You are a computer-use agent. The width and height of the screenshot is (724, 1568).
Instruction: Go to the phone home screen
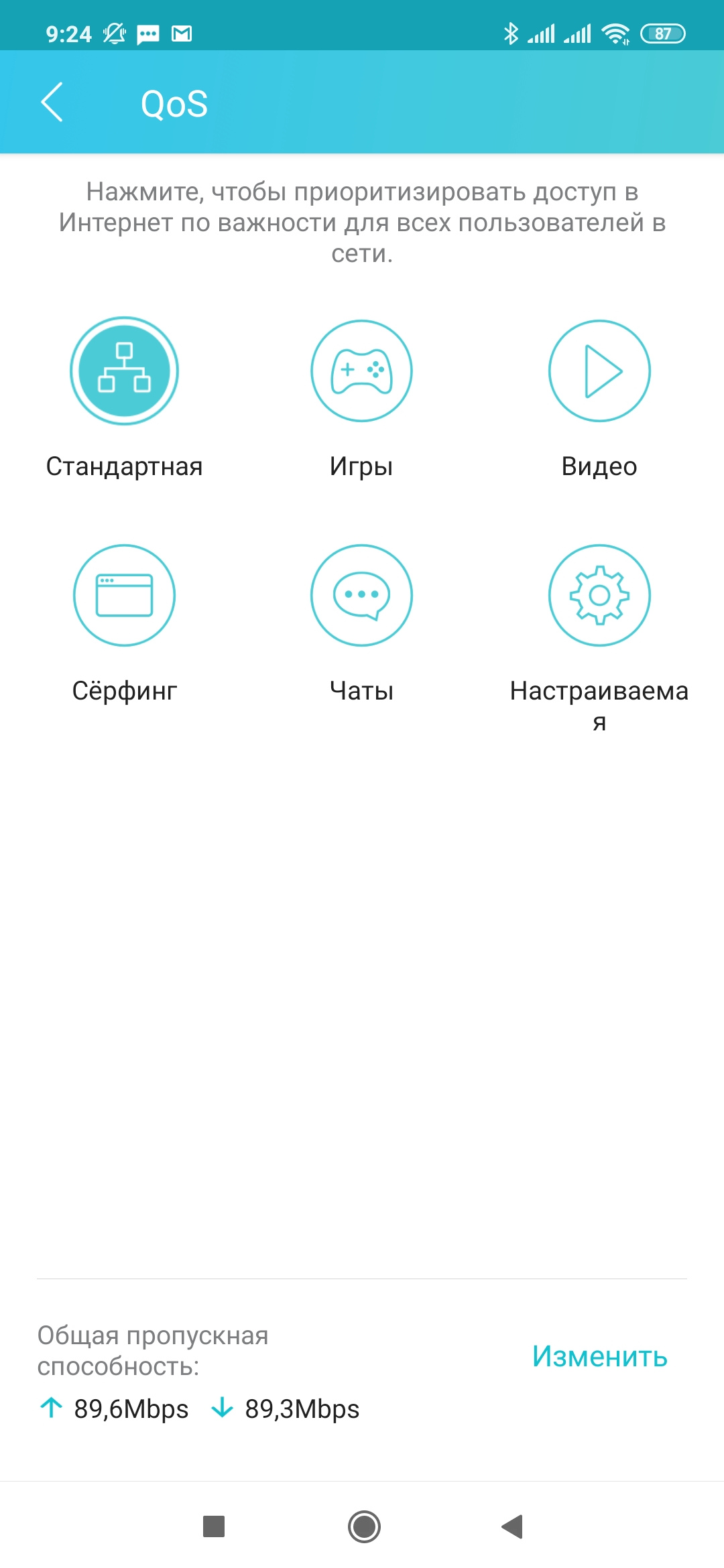coord(364,1526)
